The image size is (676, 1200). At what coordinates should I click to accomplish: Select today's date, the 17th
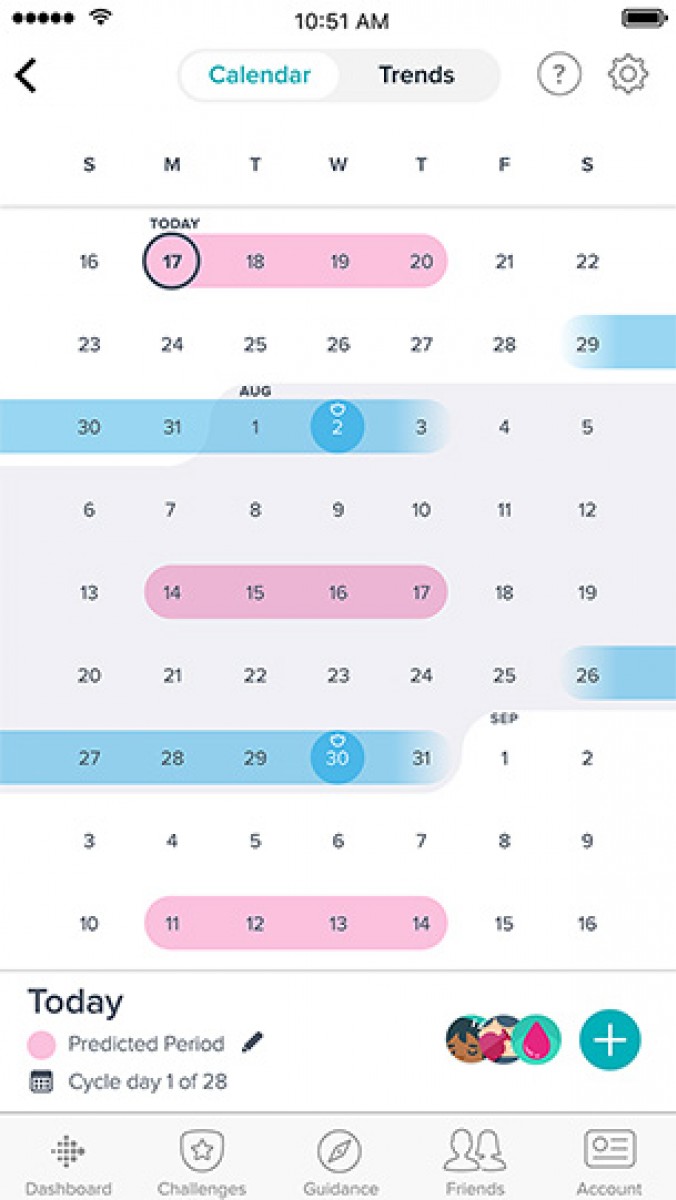coord(172,262)
